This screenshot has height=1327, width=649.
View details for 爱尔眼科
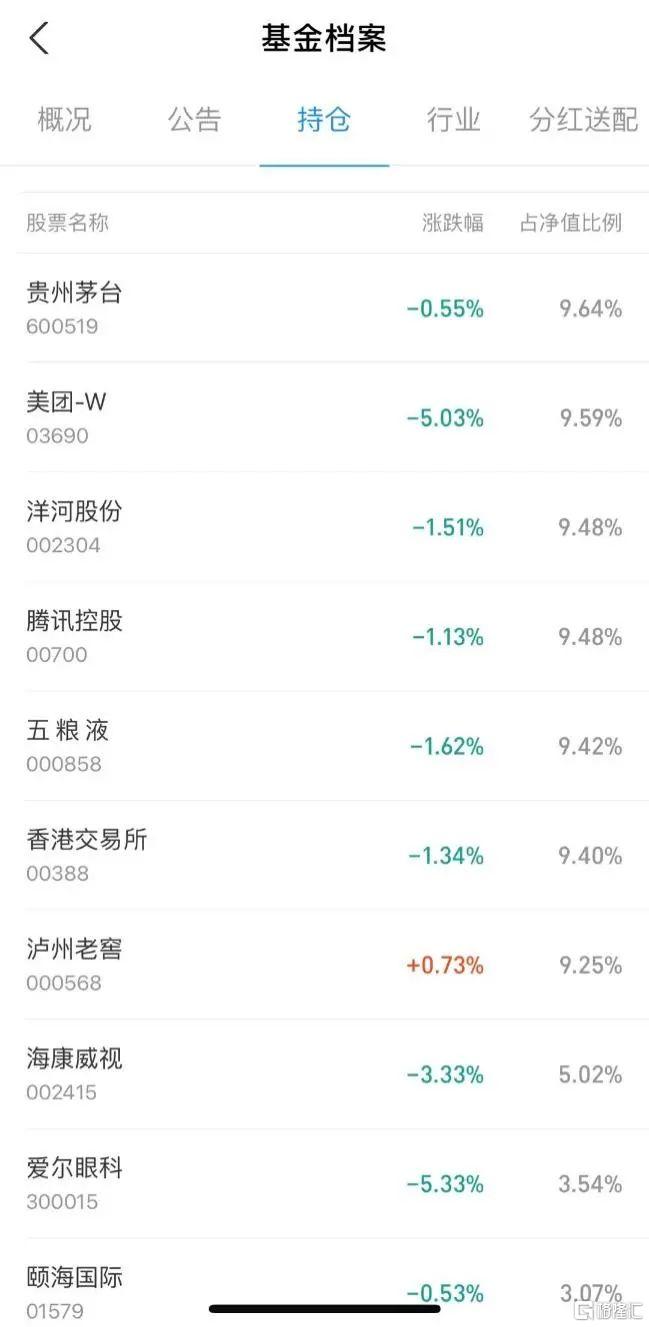(x=324, y=1184)
